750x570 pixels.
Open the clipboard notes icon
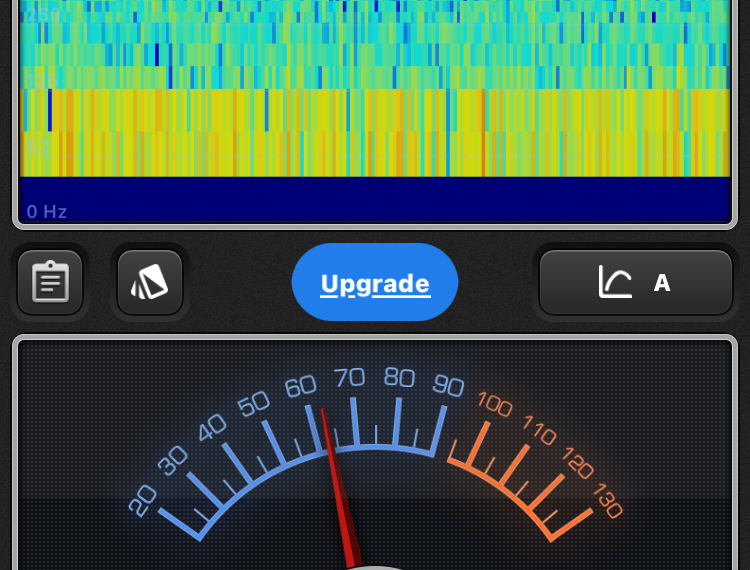(50, 282)
